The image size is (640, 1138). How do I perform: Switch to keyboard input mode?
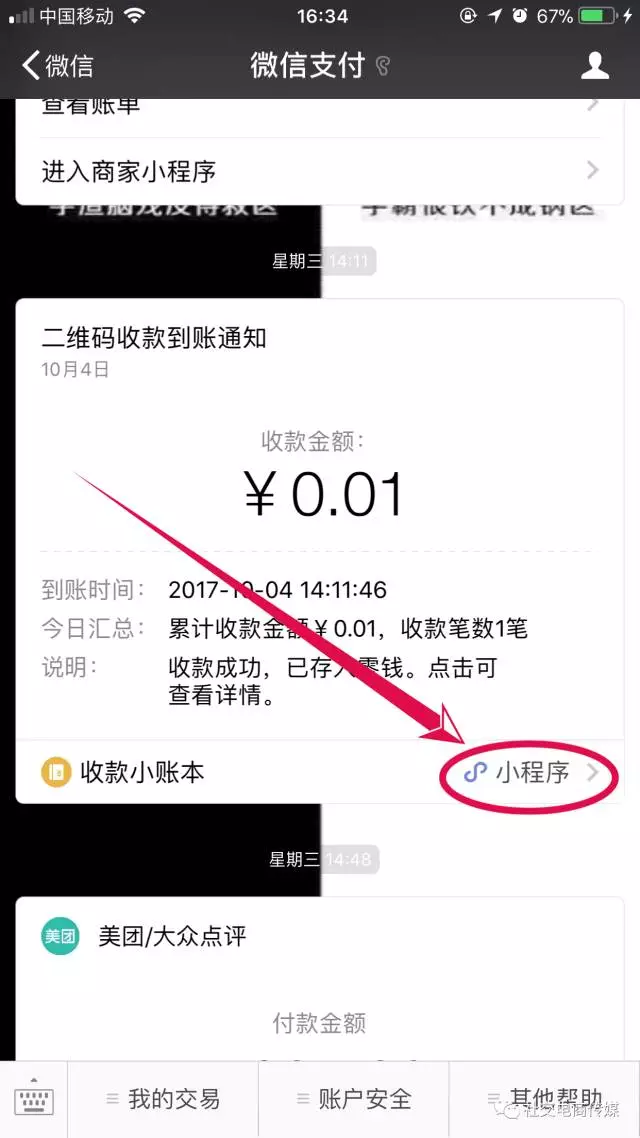pyautogui.click(x=35, y=1099)
